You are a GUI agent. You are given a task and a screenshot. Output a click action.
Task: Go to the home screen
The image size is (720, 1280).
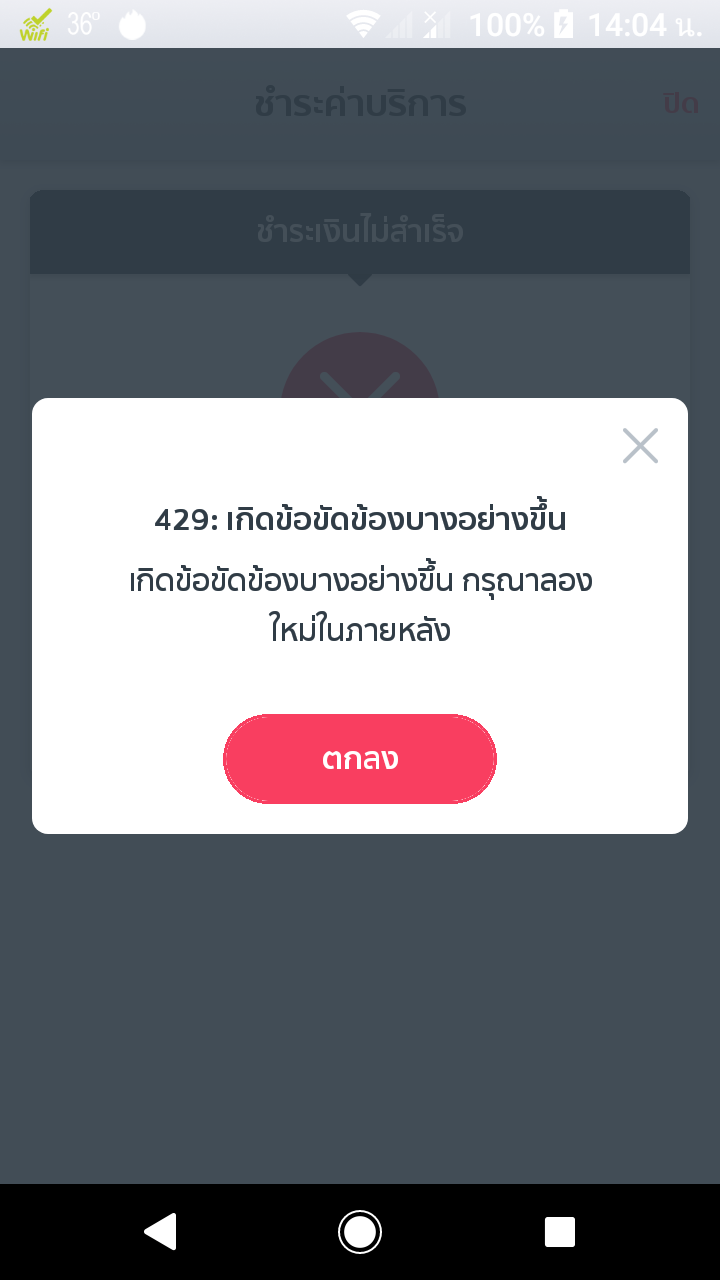(360, 1231)
